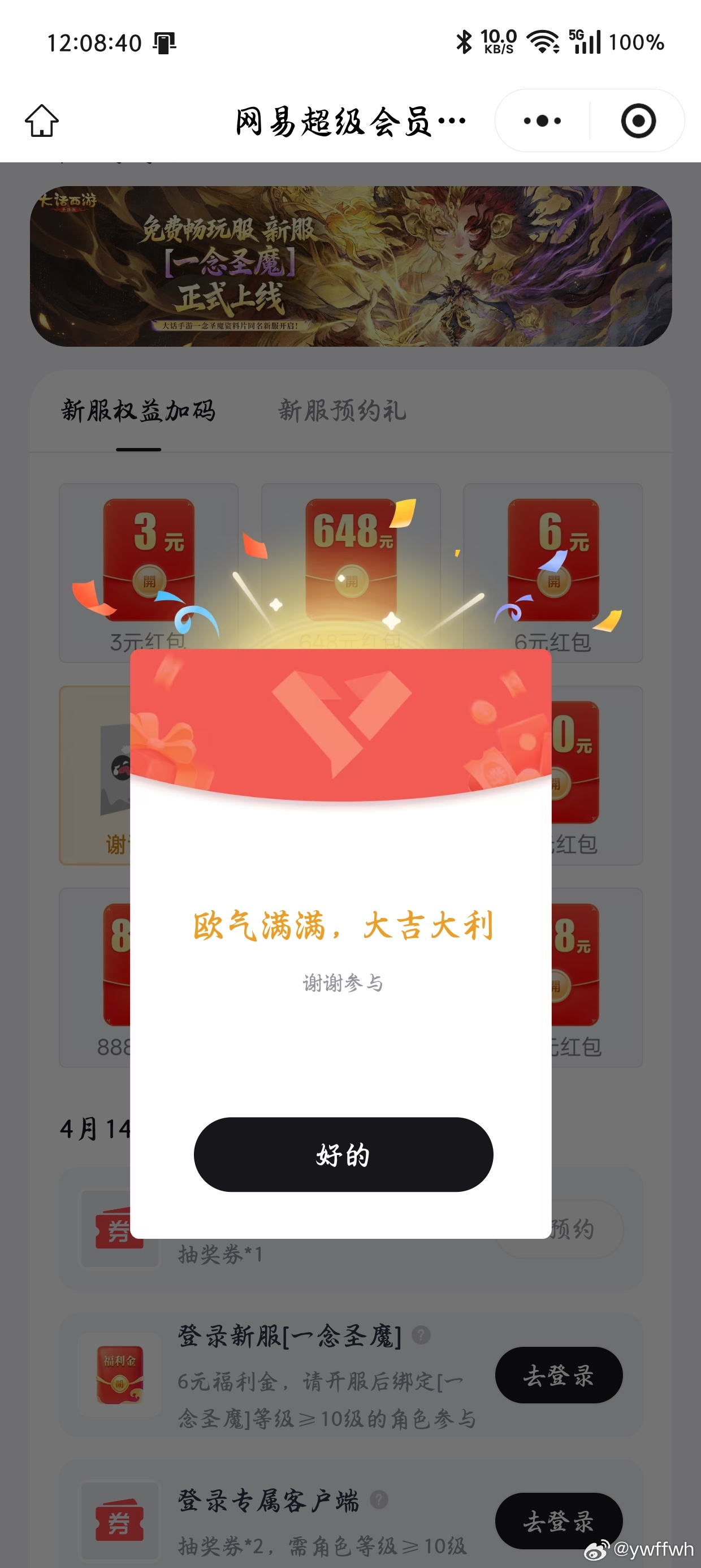Confirm the dialog with 好的
Screen dimensions: 701x1568
[343, 1154]
